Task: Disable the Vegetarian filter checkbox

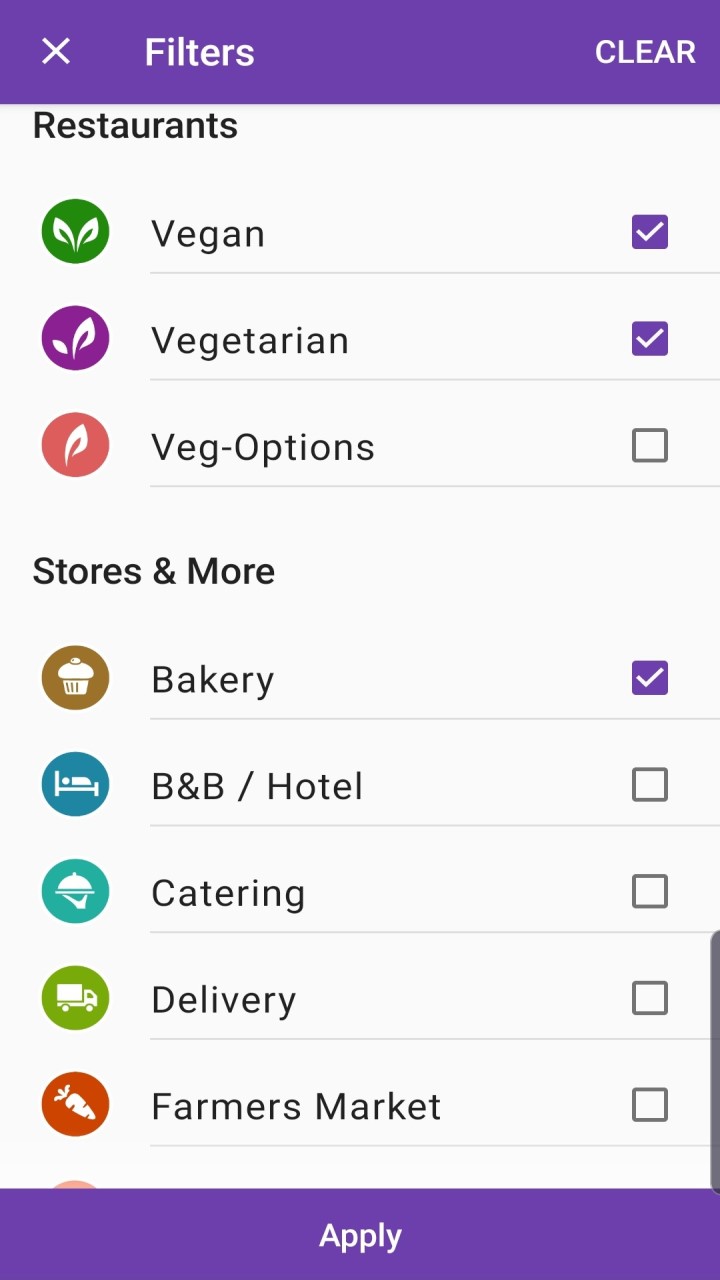Action: [x=649, y=338]
